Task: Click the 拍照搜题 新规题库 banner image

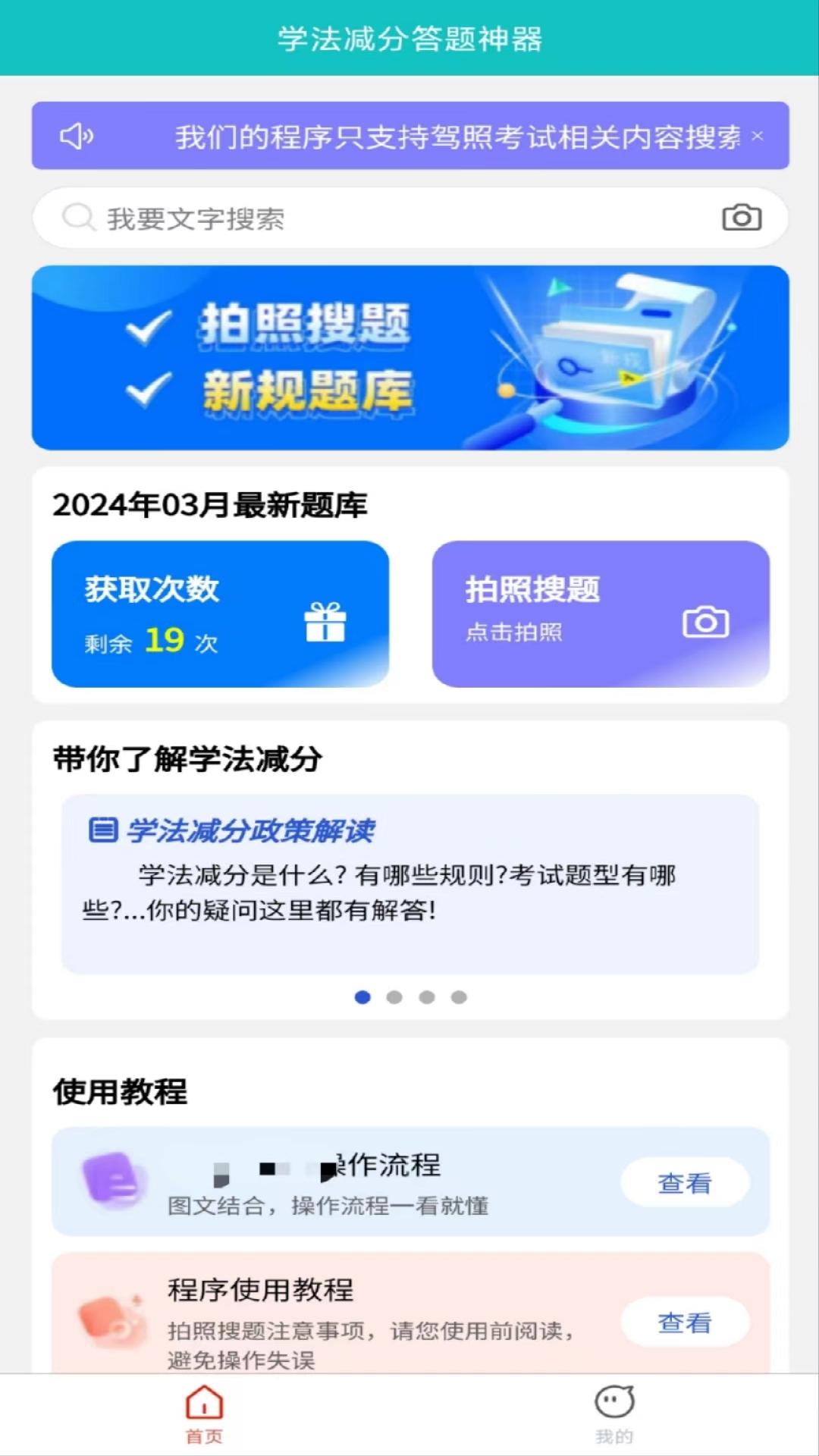Action: click(x=409, y=356)
